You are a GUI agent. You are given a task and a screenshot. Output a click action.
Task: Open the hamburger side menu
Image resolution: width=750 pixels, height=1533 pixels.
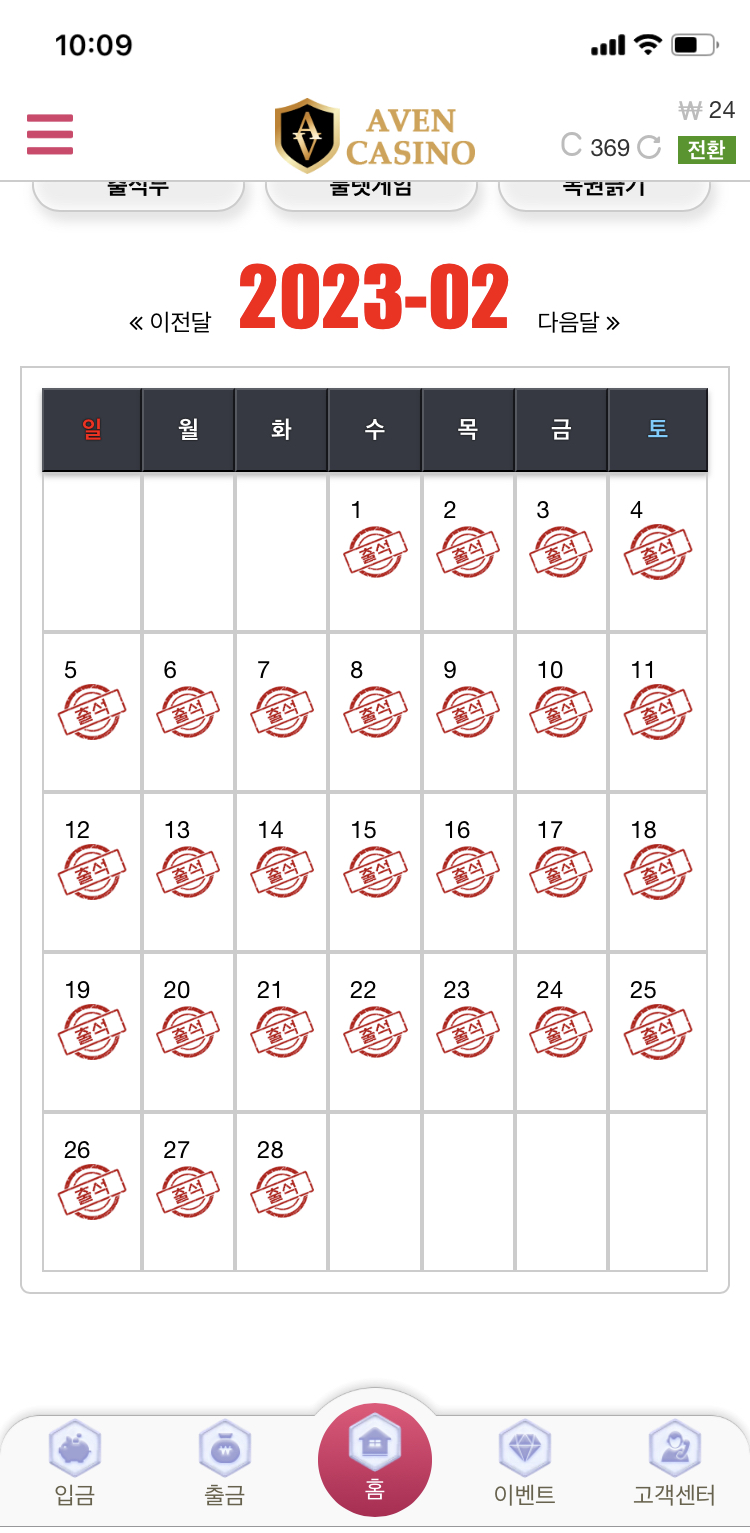50,134
